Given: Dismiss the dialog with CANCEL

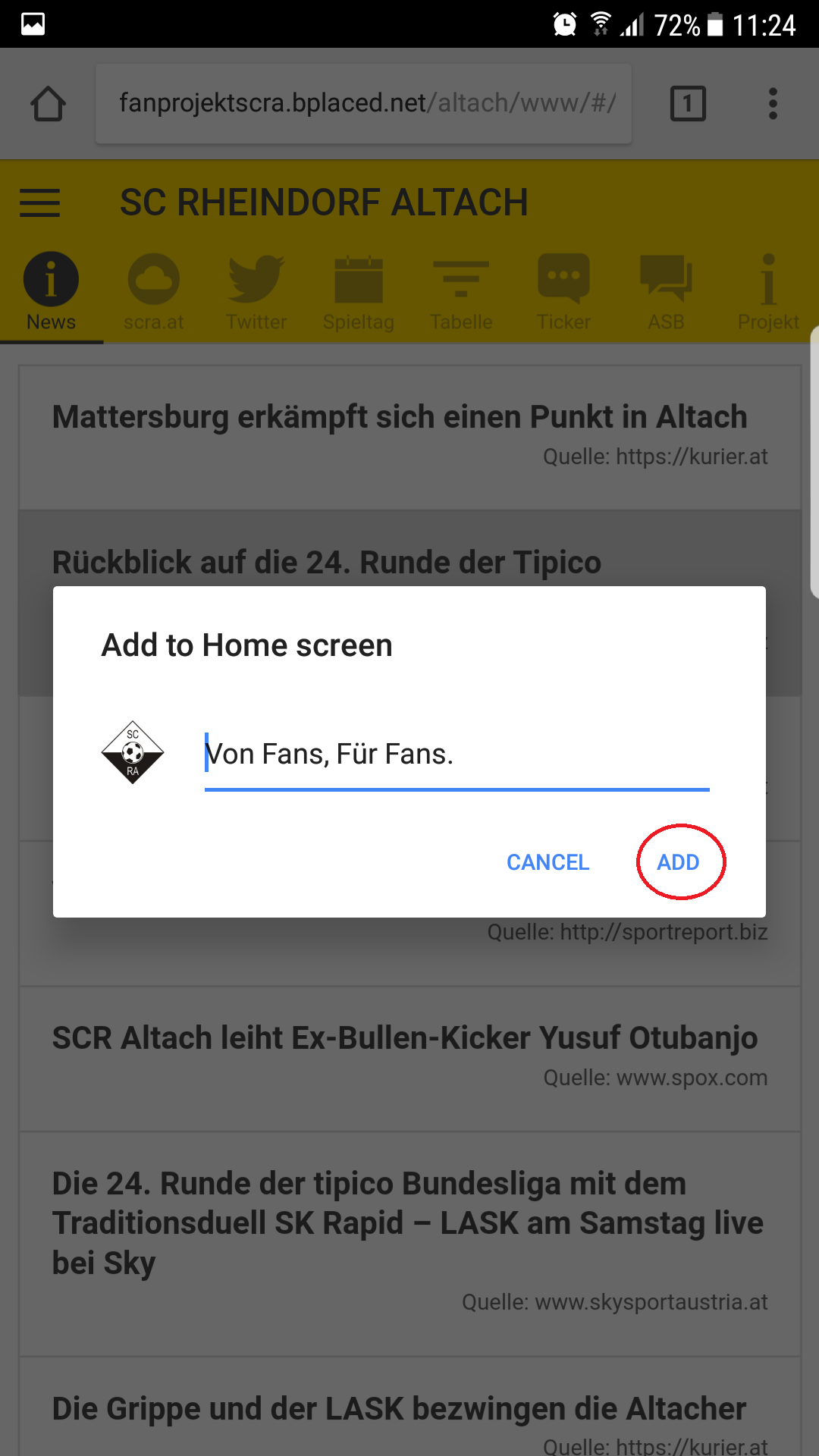Looking at the screenshot, I should point(548,862).
